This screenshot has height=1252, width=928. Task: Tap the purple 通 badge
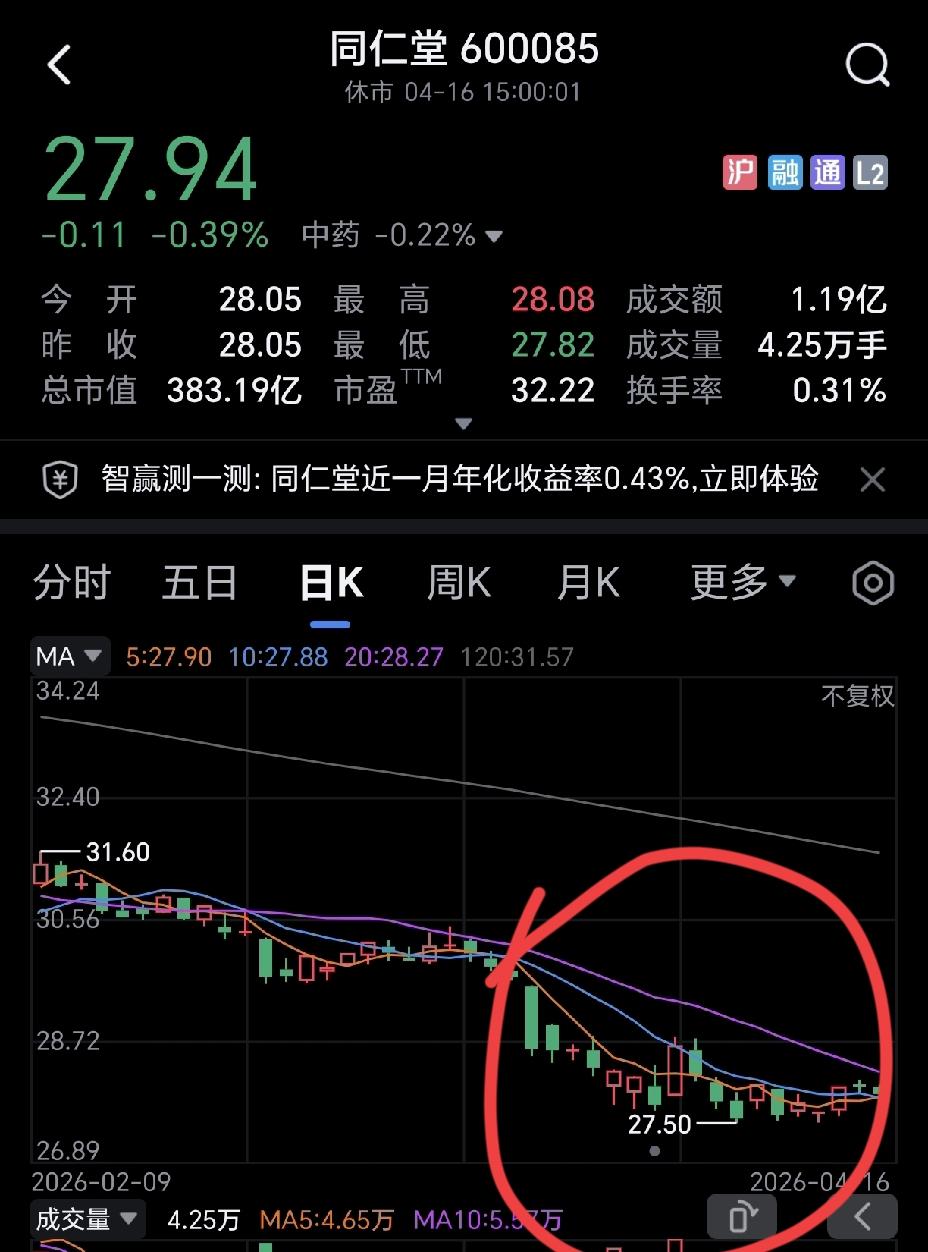click(829, 172)
